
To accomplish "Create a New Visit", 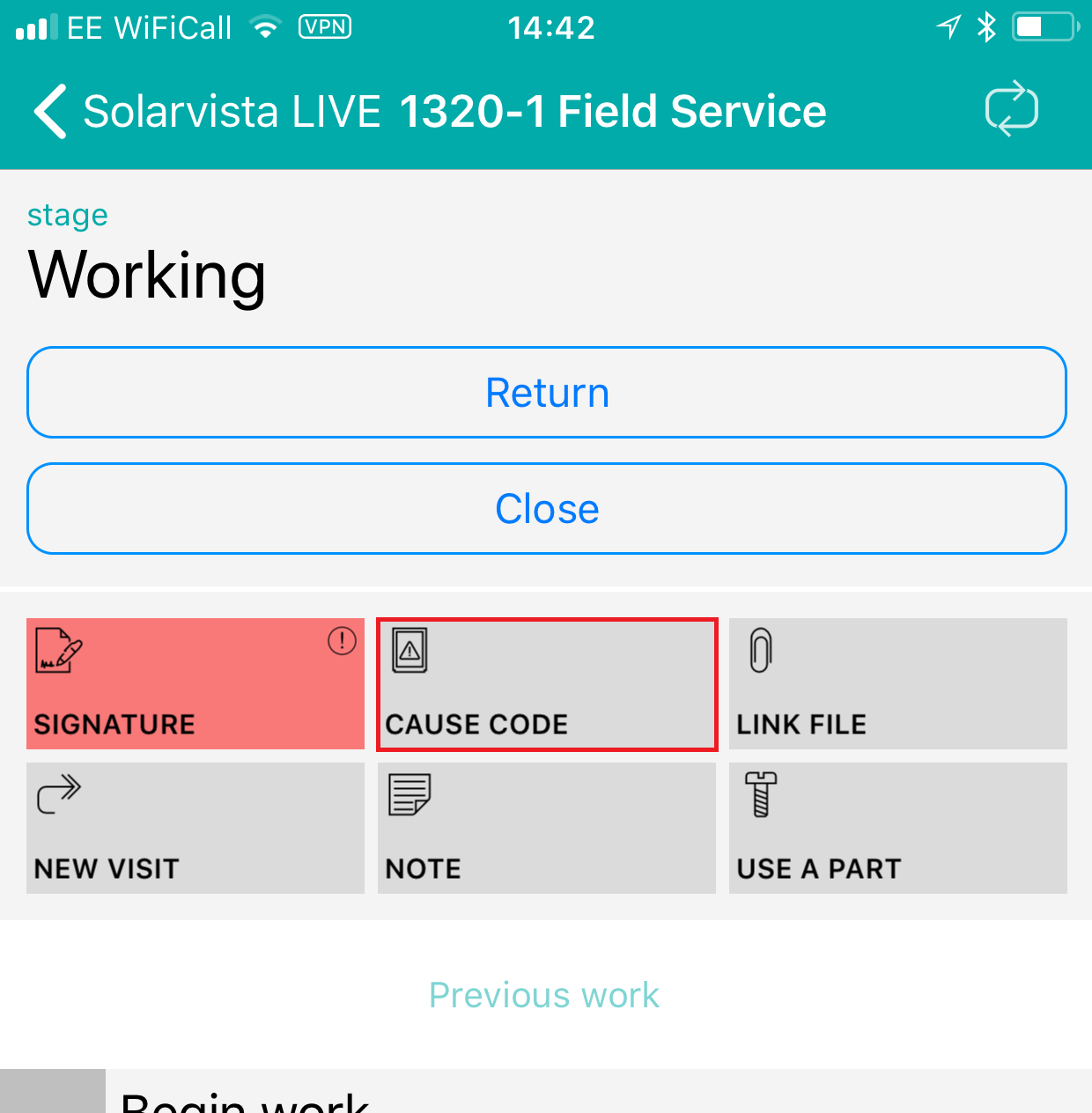I will [195, 828].
